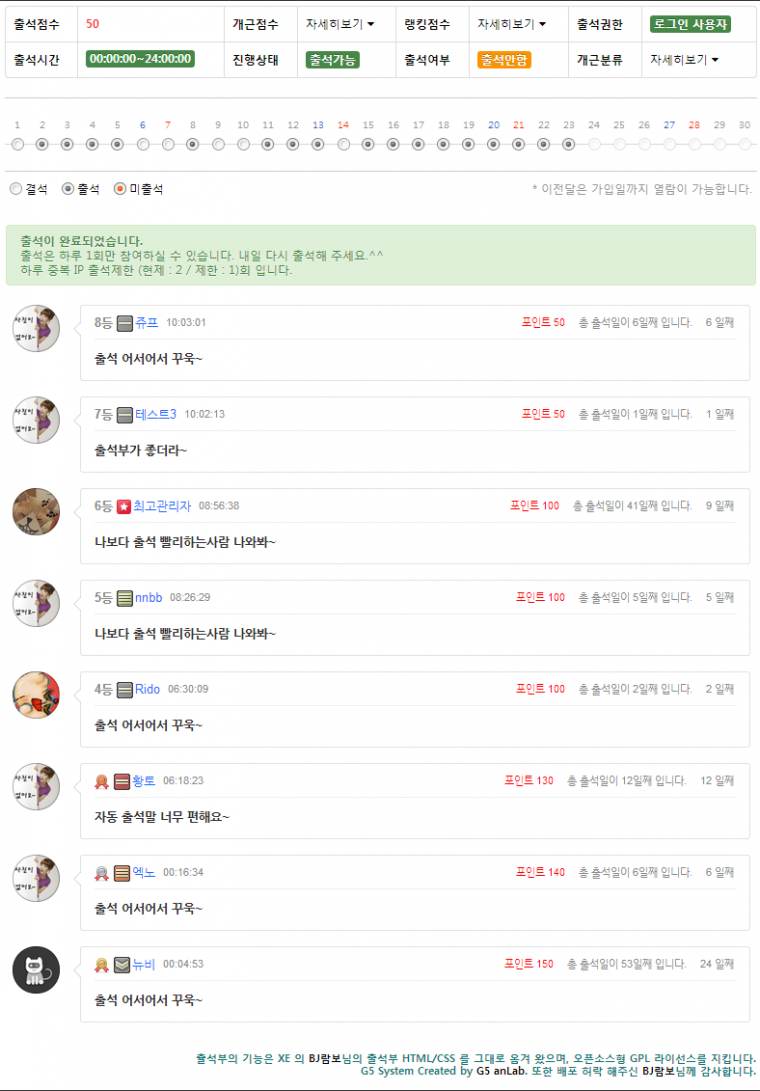Expand the 개근분류 자세히보기 dropdown
Screen dimensions: 760x1091
684,60
